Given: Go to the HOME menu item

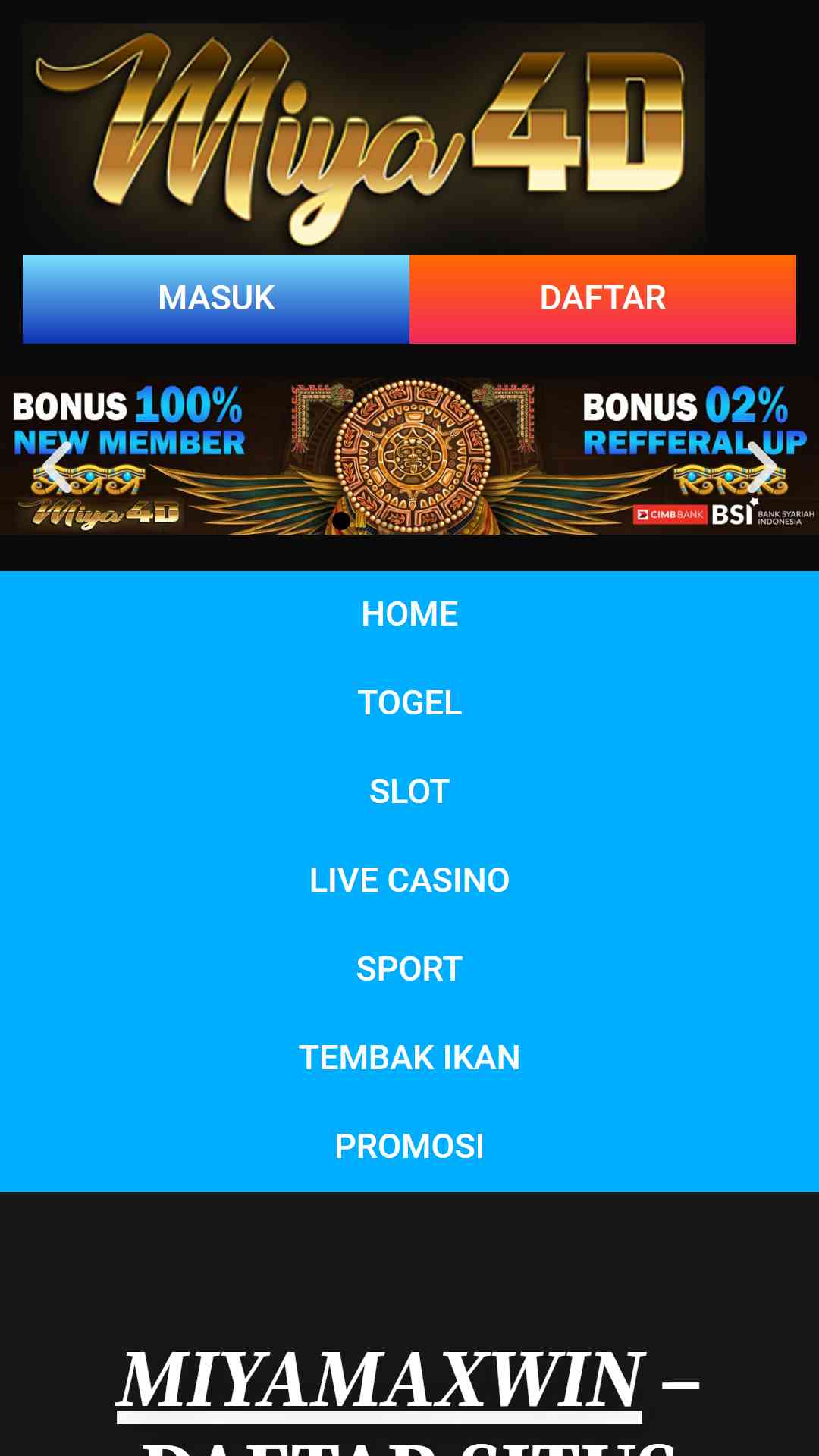Looking at the screenshot, I should (409, 614).
